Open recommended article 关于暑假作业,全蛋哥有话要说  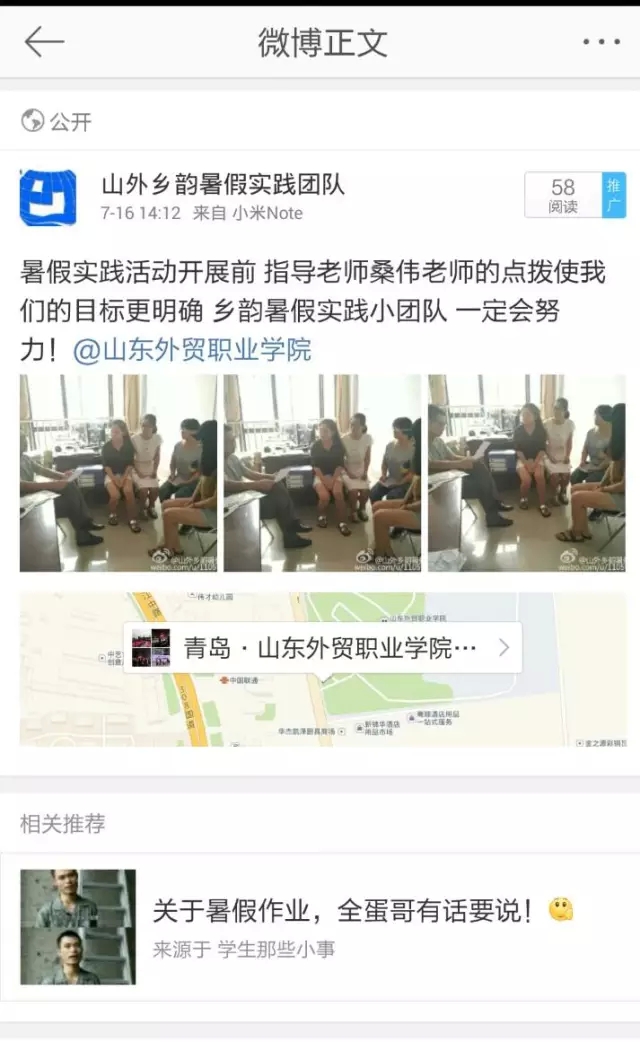click(350, 911)
